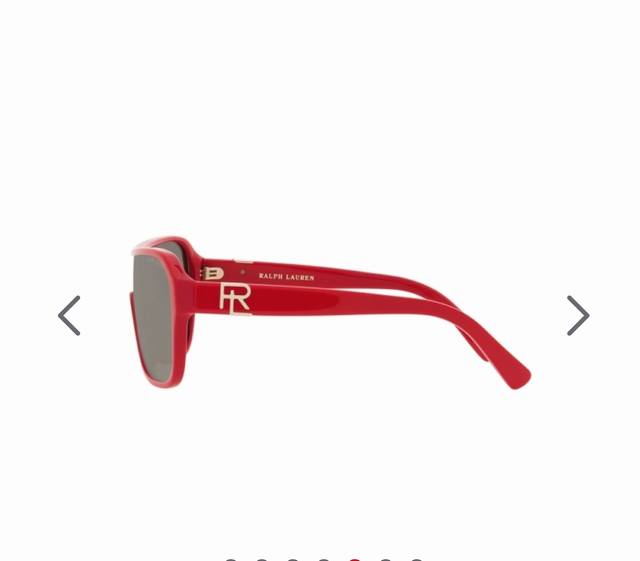This screenshot has width=640, height=561.
Task: Open the red Ralph Lauren sunglasses image
Action: tap(330, 312)
